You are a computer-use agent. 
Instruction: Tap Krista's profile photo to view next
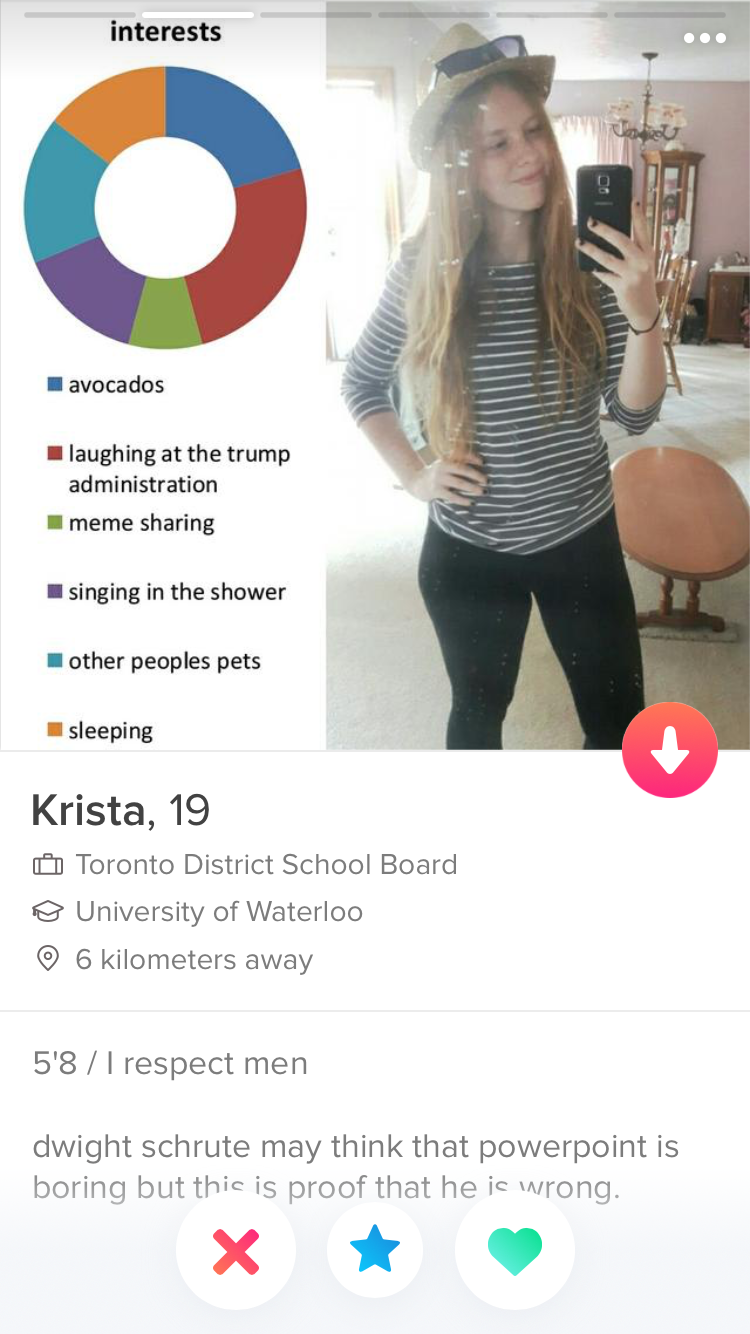(375, 375)
